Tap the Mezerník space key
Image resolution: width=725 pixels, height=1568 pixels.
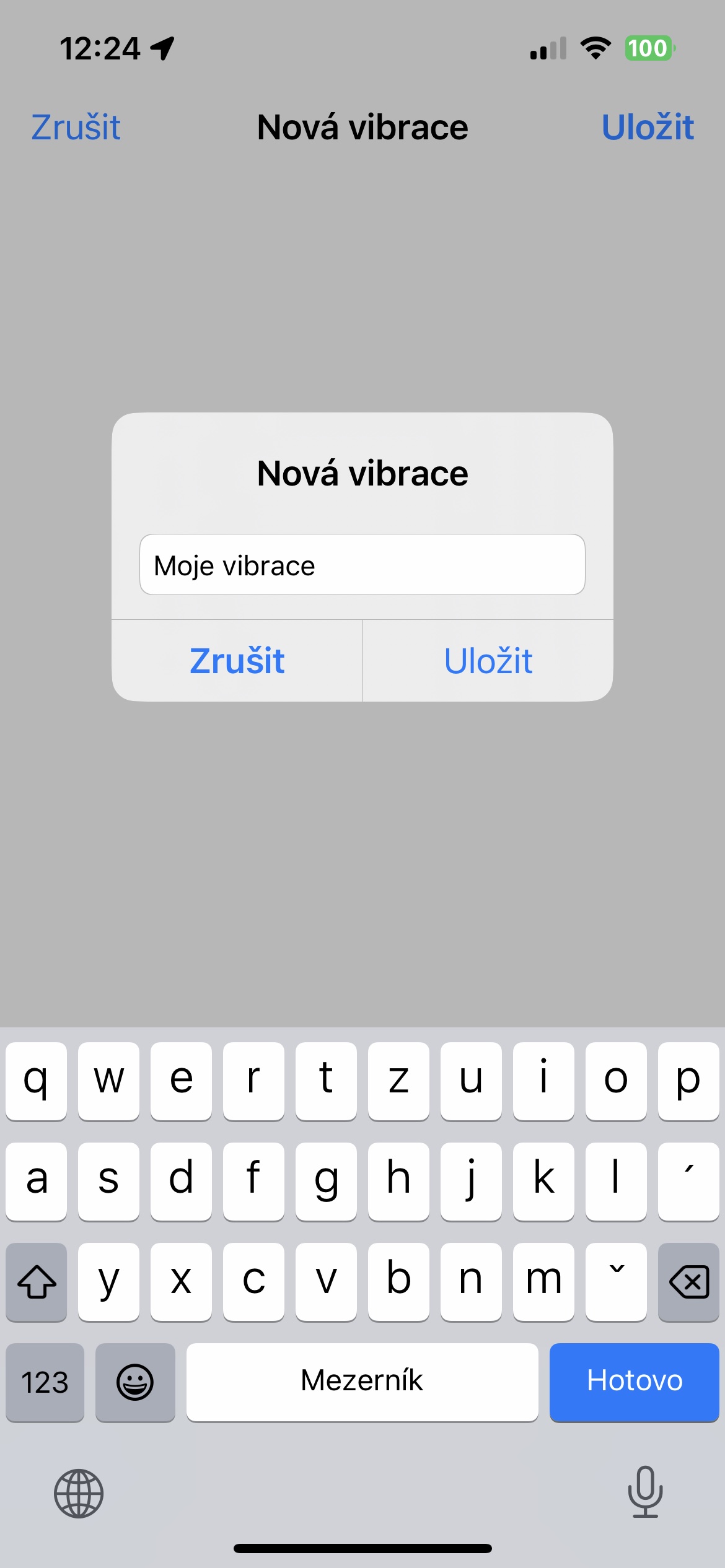tap(362, 1381)
